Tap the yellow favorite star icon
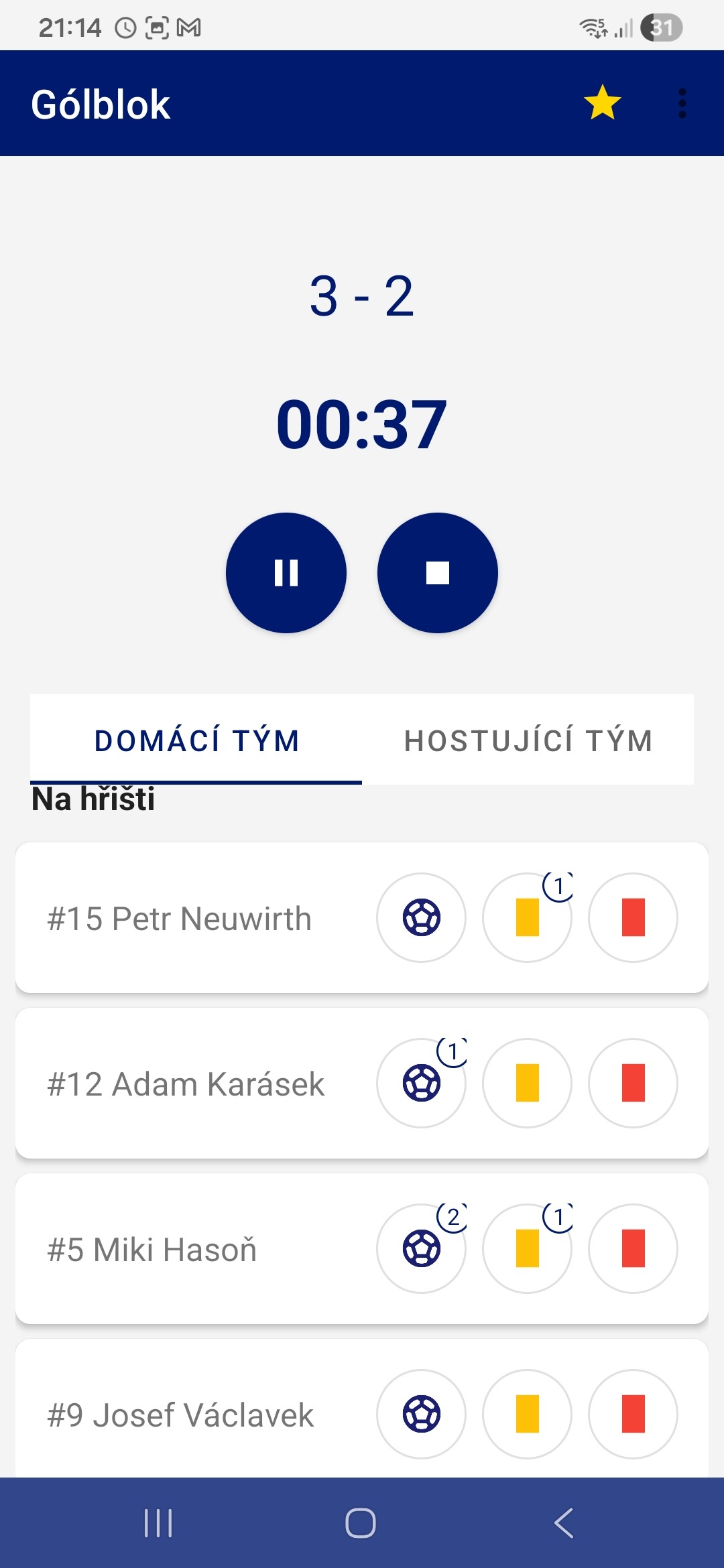 point(602,103)
